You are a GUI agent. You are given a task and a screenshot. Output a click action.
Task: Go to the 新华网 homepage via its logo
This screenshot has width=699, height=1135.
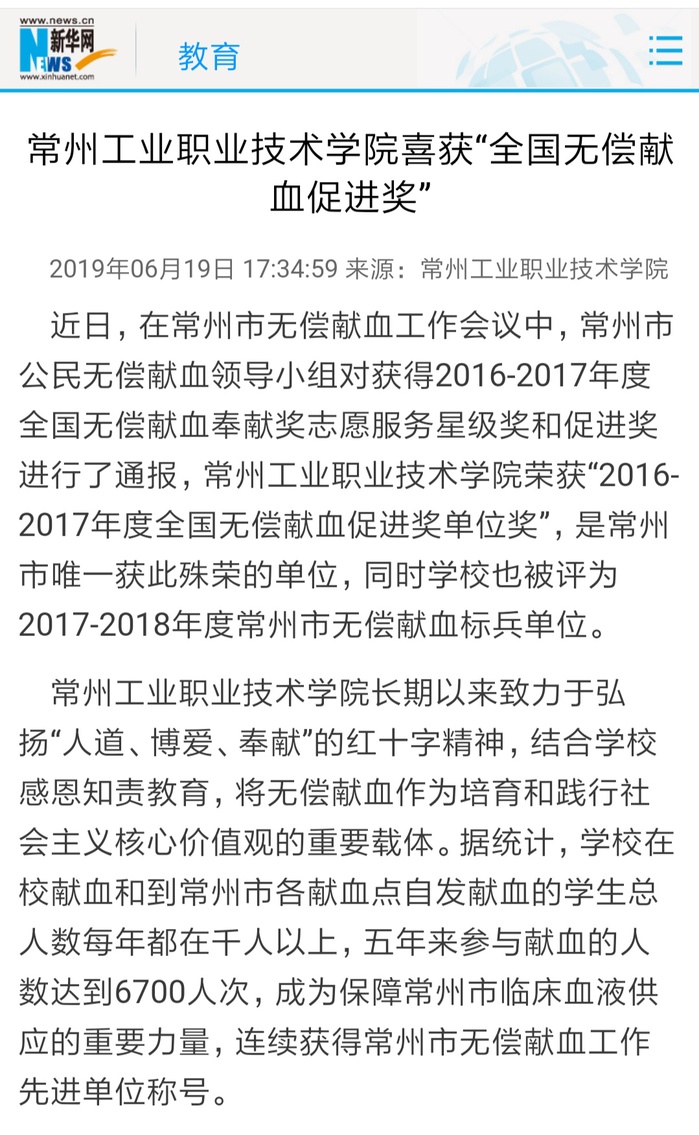coord(67,50)
